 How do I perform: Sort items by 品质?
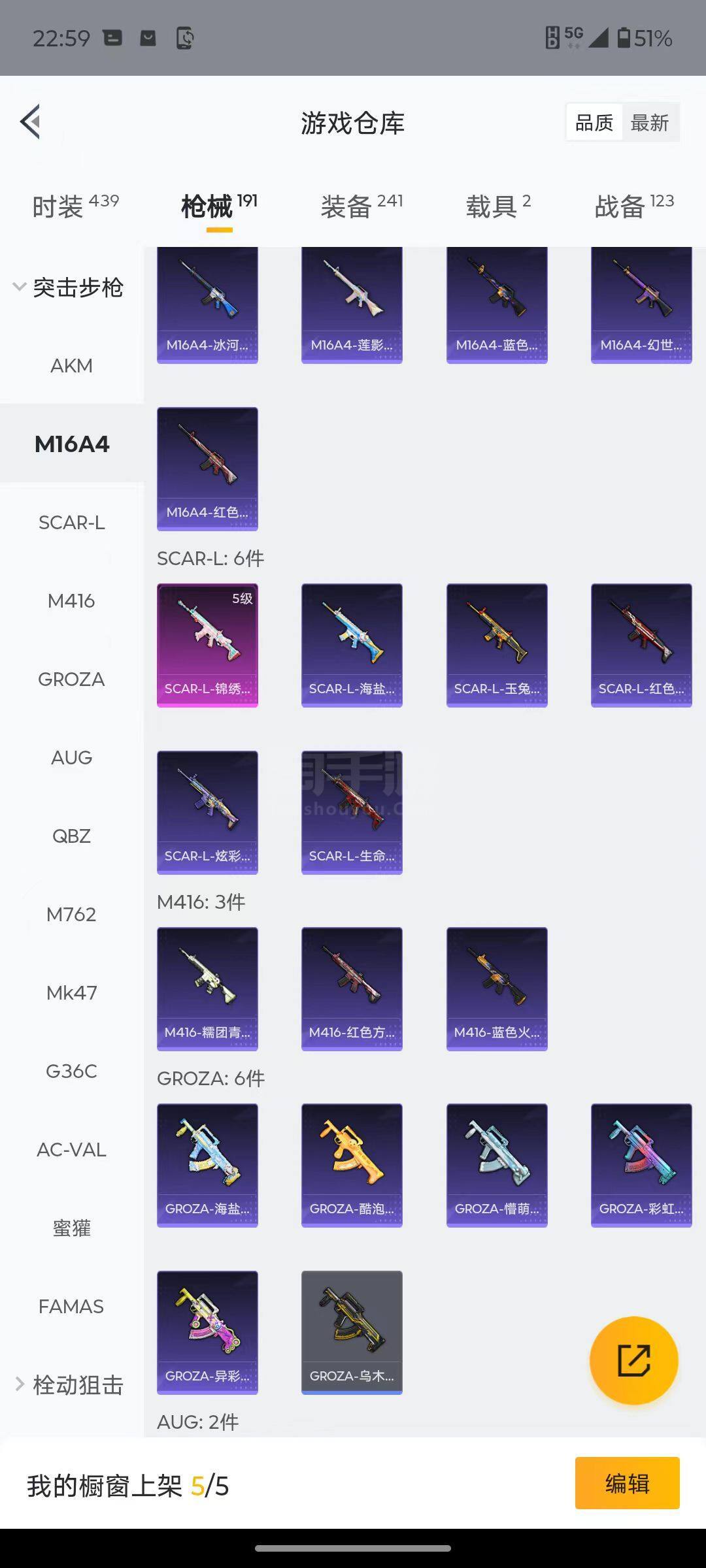pos(594,123)
